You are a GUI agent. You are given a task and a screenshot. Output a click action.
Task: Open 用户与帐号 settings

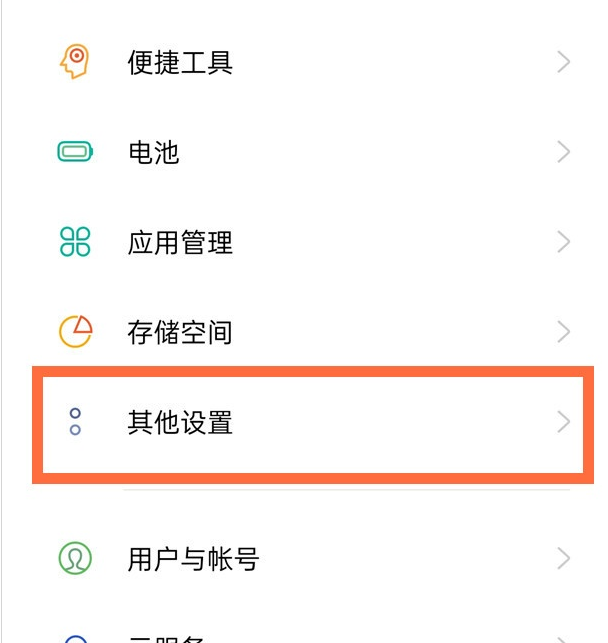[x=193, y=558]
